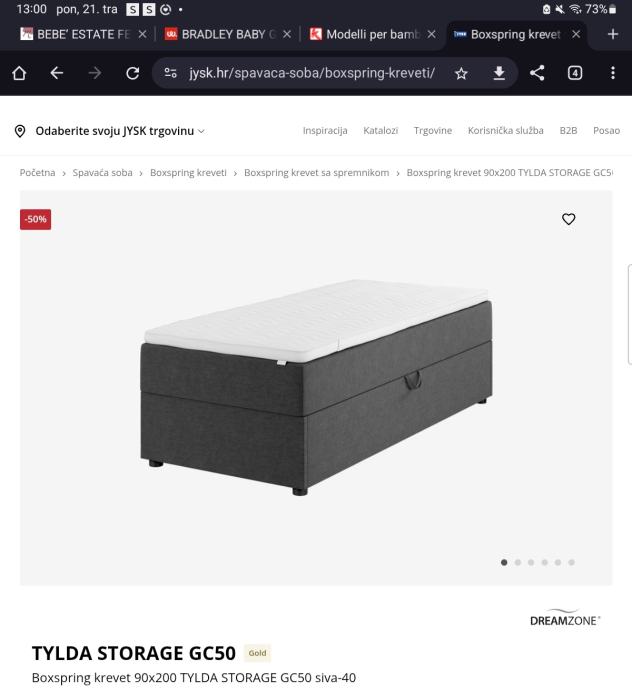Viewport: 632px width, 690px height.
Task: Download the page
Action: [499, 73]
